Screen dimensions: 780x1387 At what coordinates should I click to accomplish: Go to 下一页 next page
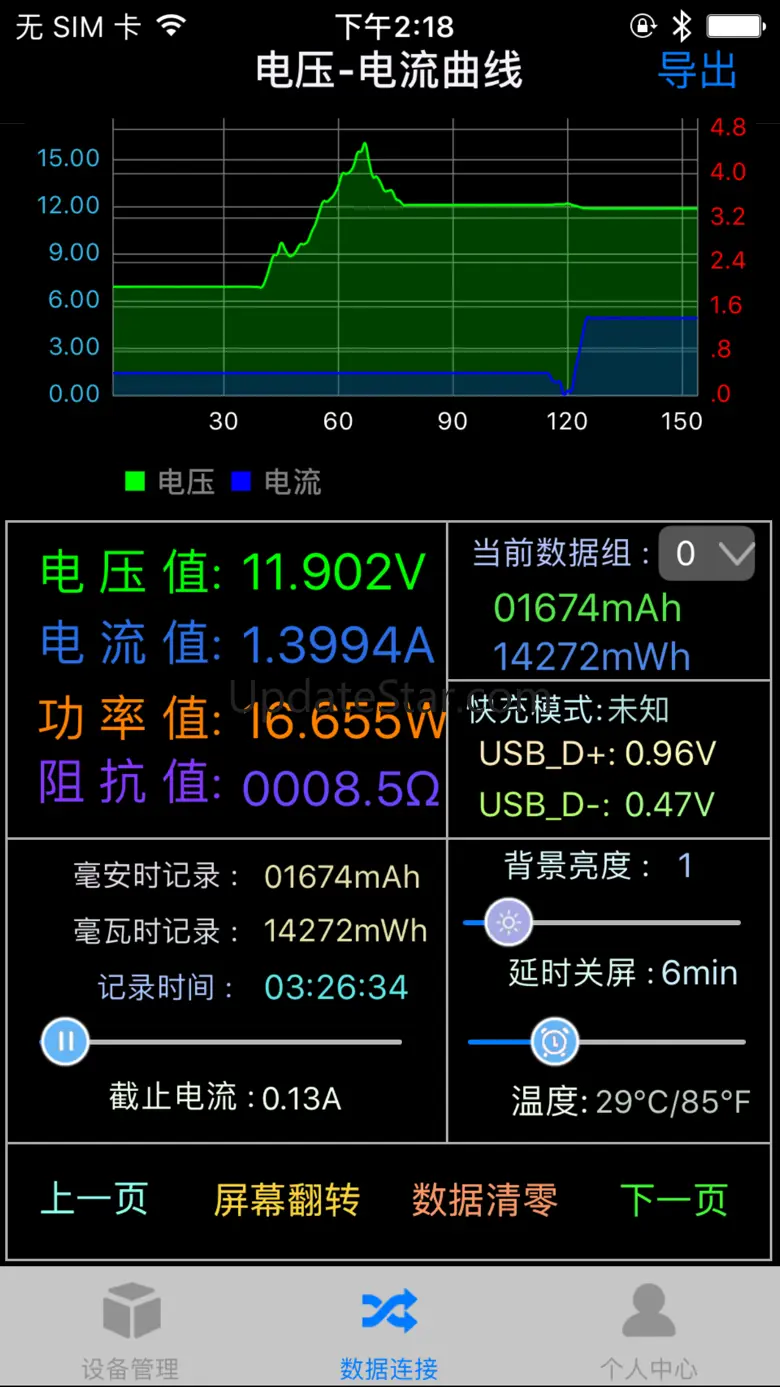point(674,1200)
